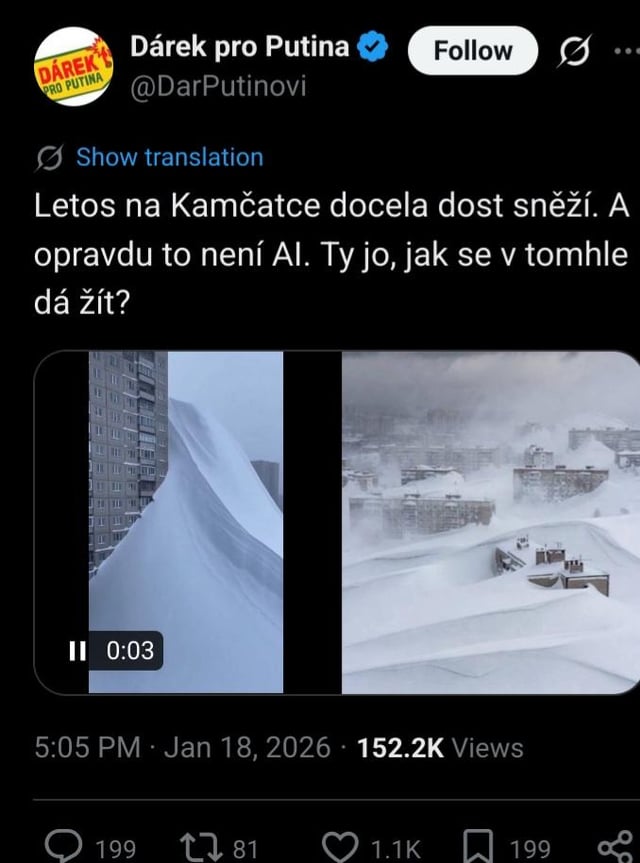The height and width of the screenshot is (863, 640).
Task: Bookmark this post
Action: pos(481,847)
